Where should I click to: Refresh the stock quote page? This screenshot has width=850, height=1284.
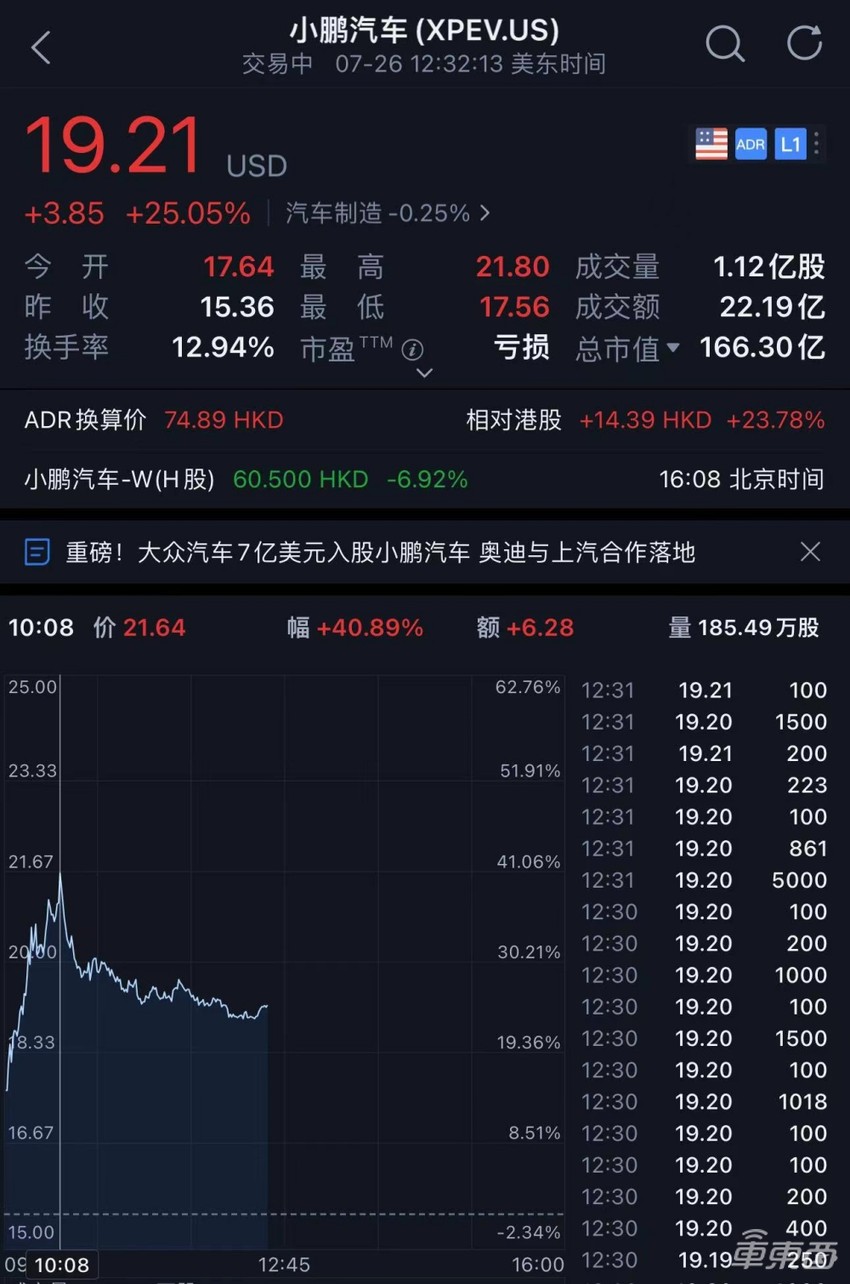point(804,45)
